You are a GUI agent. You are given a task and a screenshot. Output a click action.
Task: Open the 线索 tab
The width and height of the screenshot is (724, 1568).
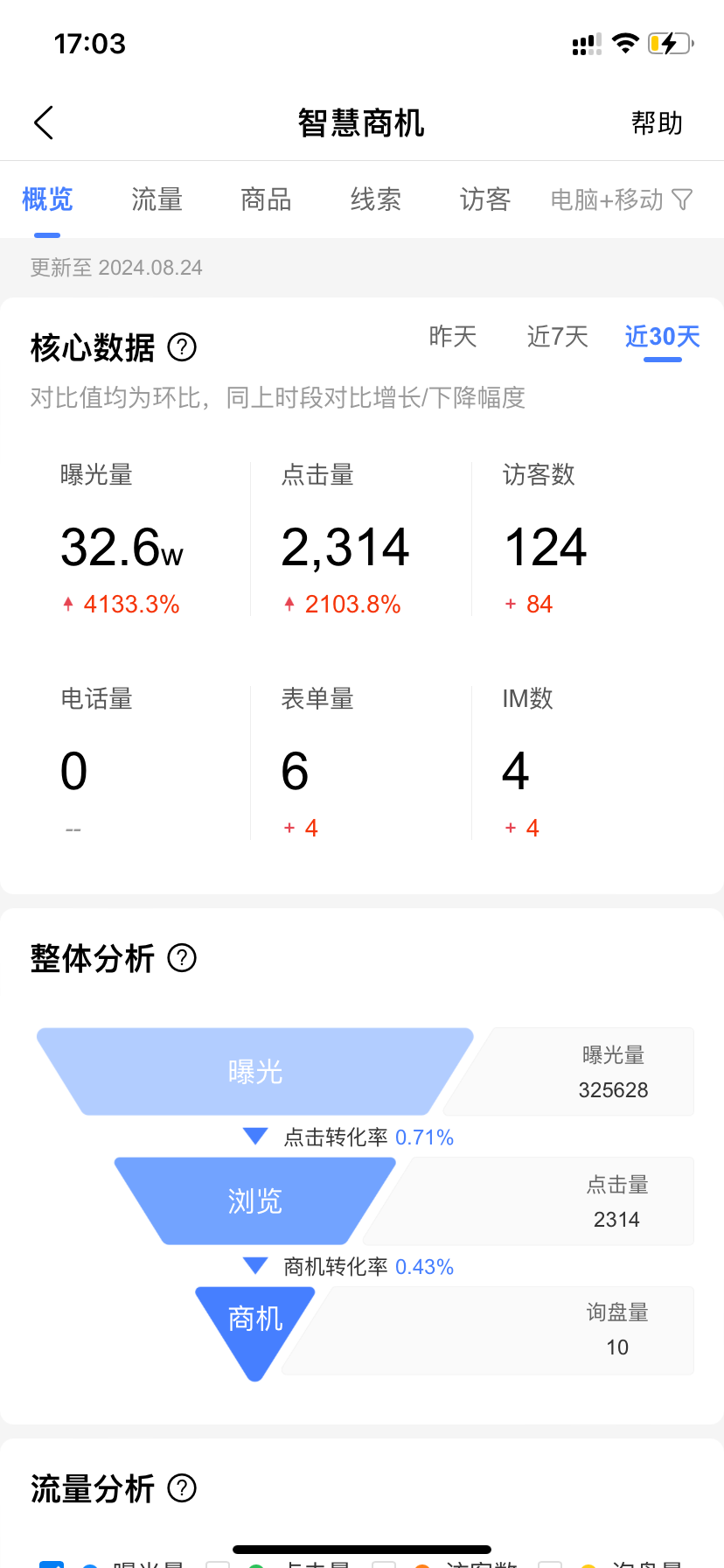coord(376,199)
